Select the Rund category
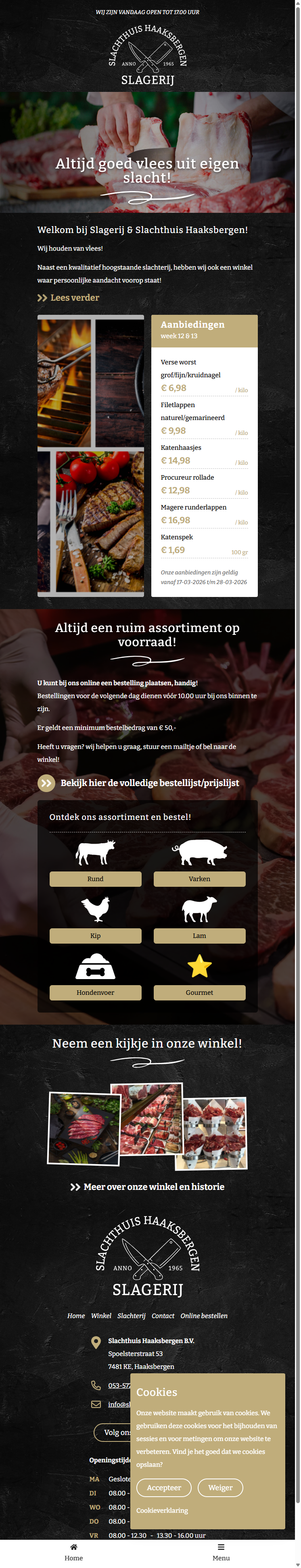 (x=95, y=879)
